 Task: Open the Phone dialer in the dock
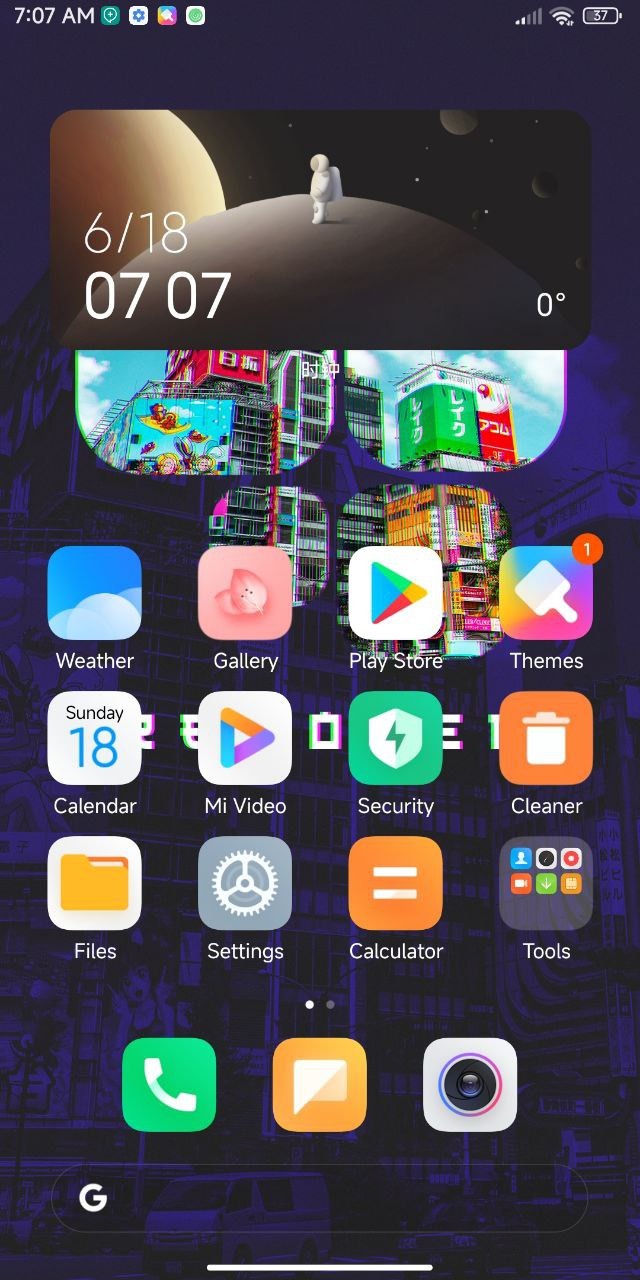pyautogui.click(x=169, y=1085)
